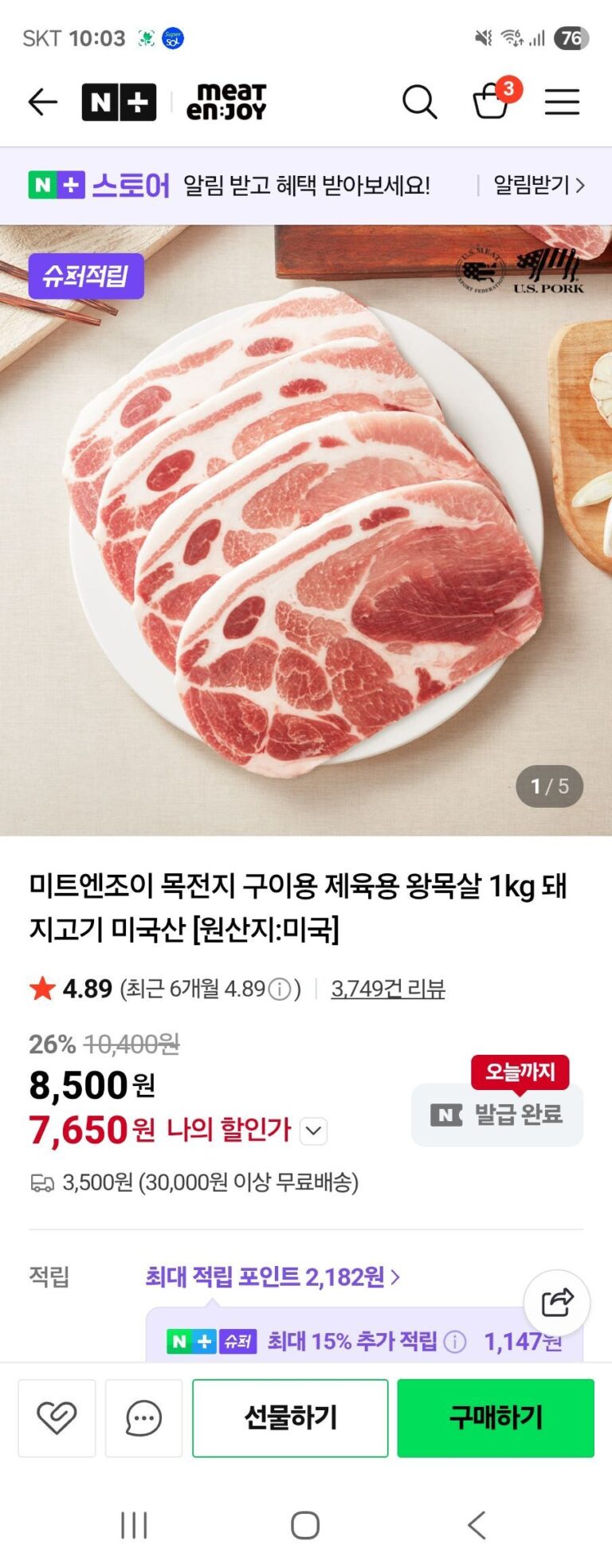View the pork product photo
The height and width of the screenshot is (1568, 612).
coord(306,530)
